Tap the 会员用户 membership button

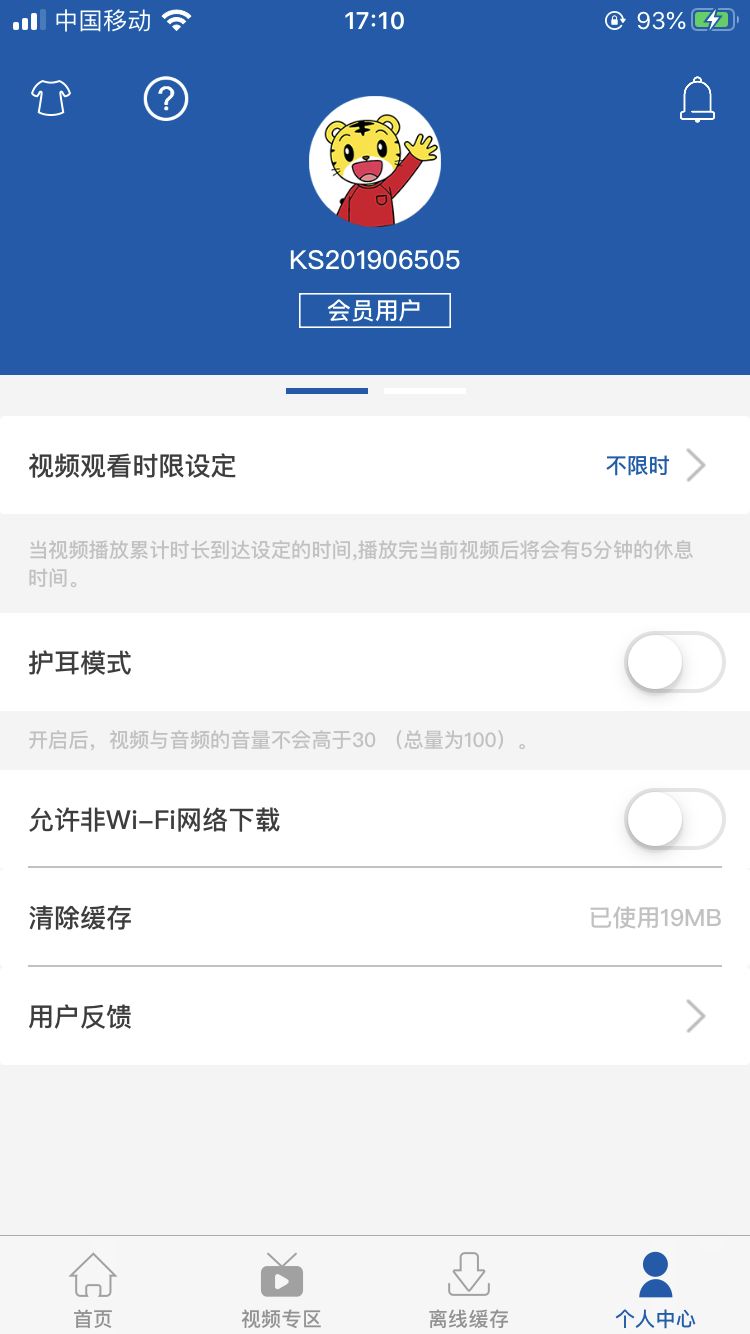375,310
